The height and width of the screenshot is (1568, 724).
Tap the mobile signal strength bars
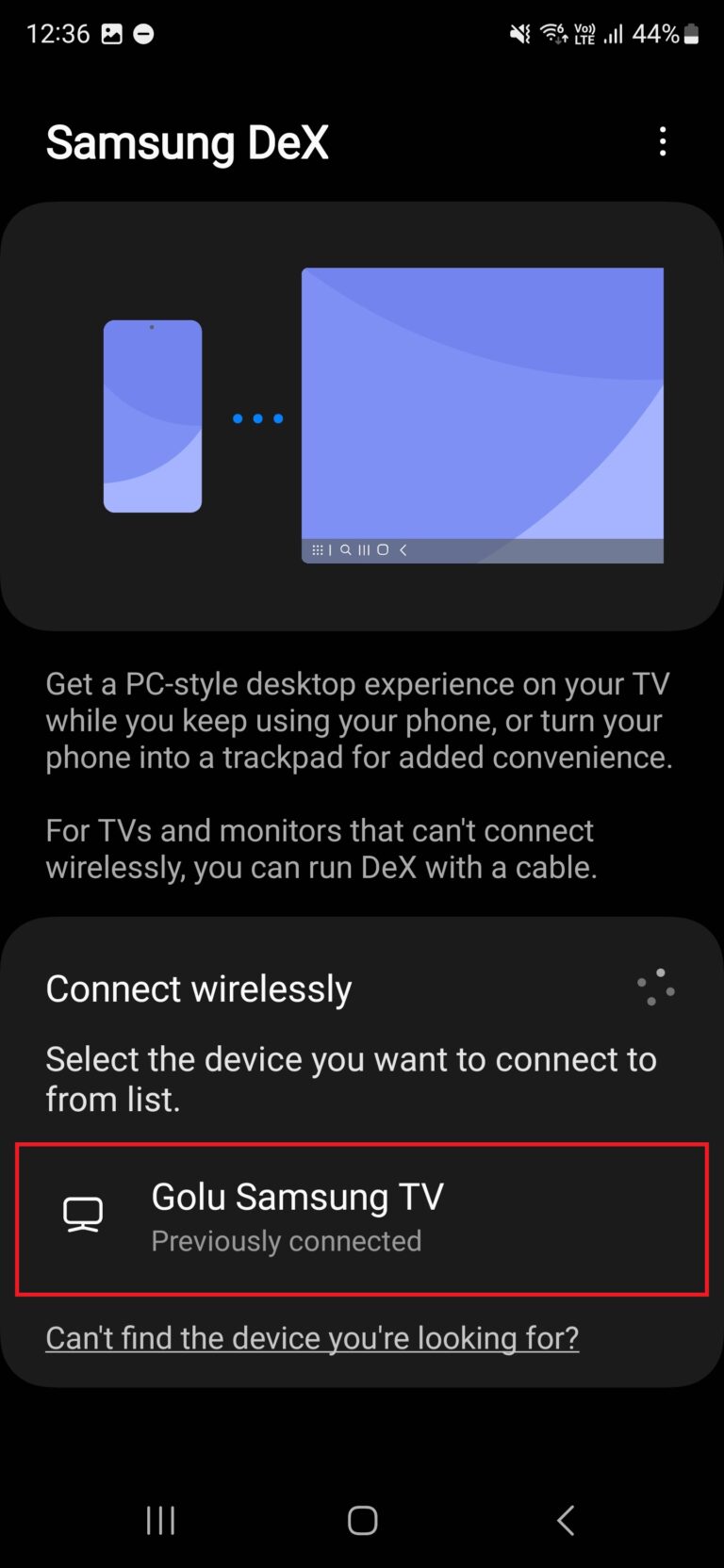point(614,33)
